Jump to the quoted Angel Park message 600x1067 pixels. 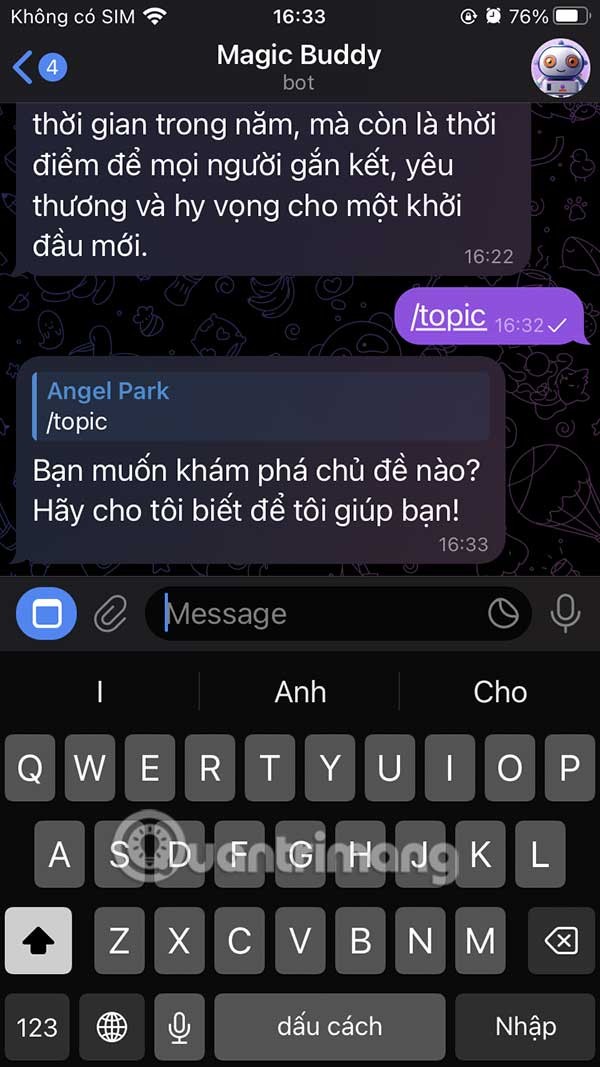pyautogui.click(x=260, y=406)
